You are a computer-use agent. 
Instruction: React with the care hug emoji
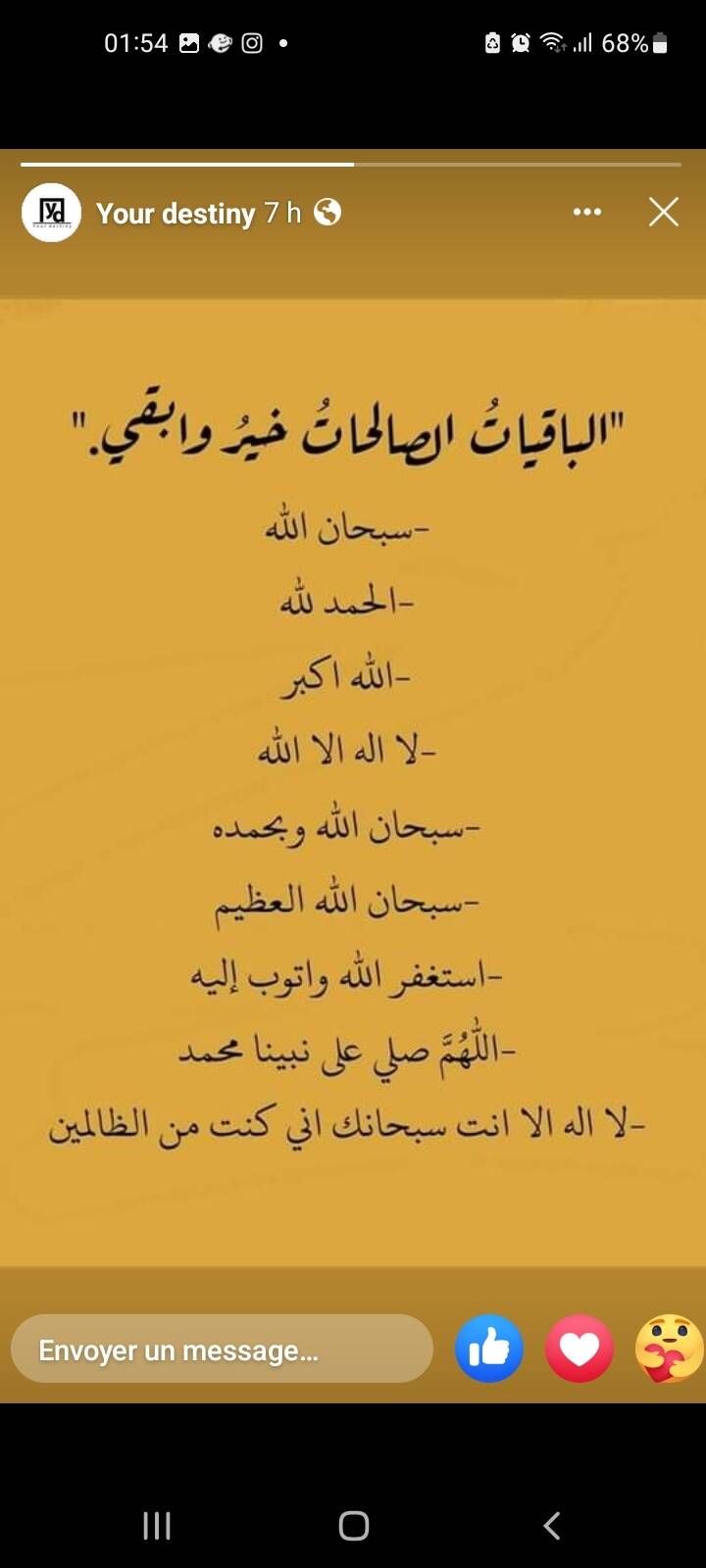(669, 1349)
